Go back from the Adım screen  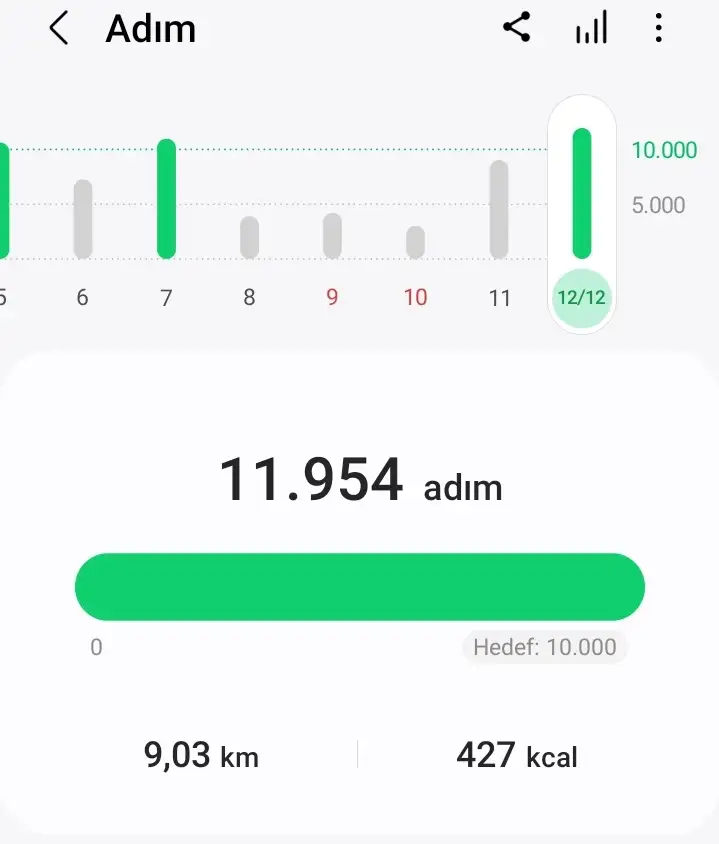[x=59, y=29]
